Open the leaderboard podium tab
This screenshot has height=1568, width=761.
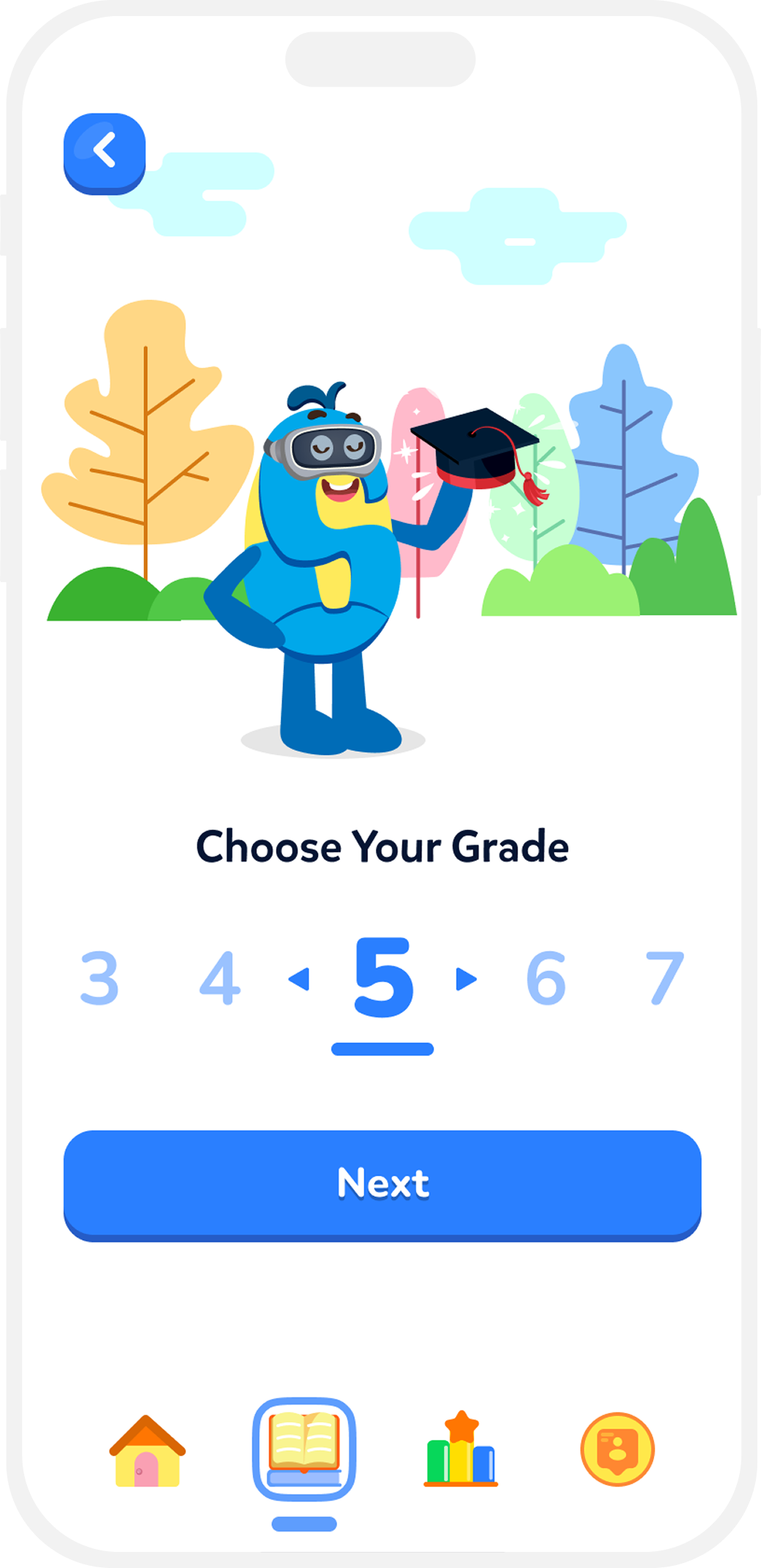(x=461, y=1450)
